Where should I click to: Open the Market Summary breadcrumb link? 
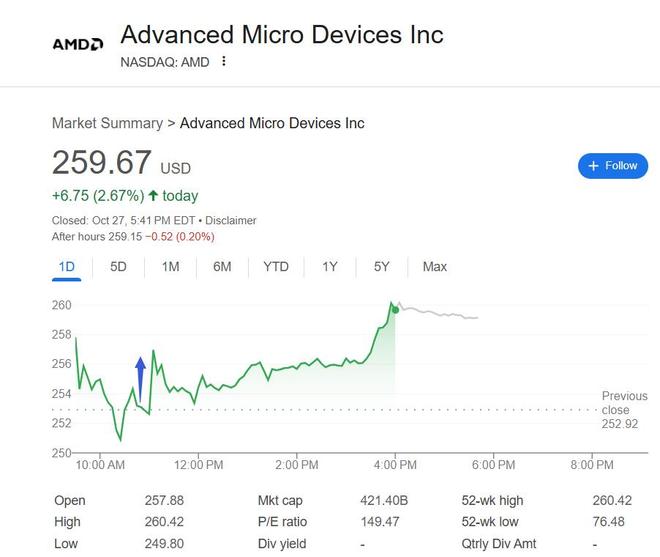click(107, 123)
